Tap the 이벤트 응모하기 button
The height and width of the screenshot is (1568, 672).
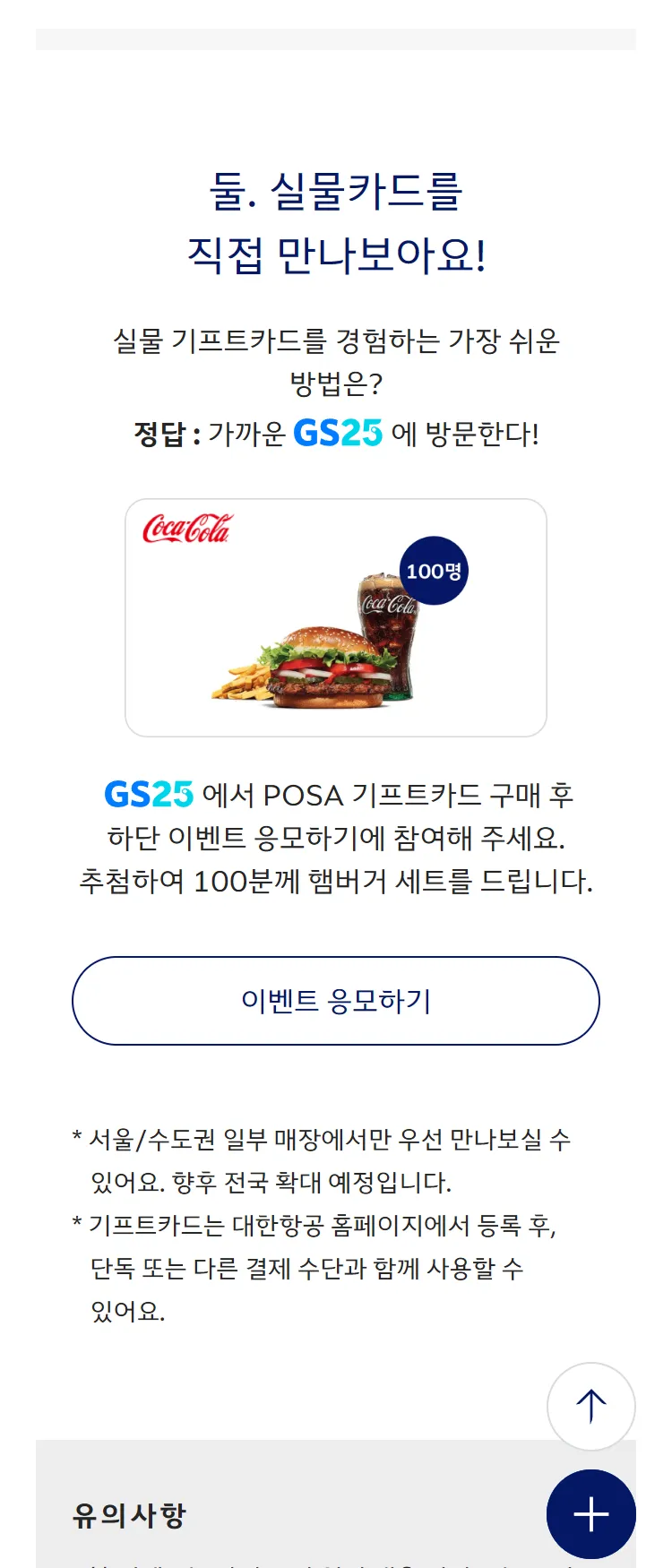point(335,1001)
